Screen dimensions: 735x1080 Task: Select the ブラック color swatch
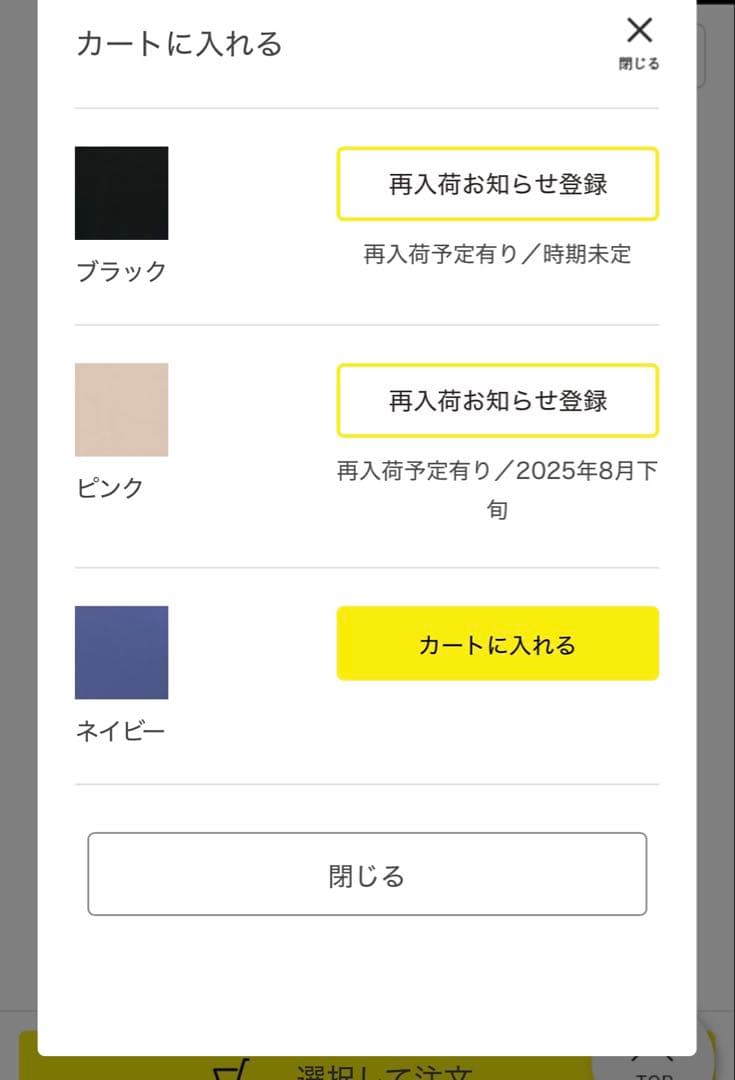point(121,193)
